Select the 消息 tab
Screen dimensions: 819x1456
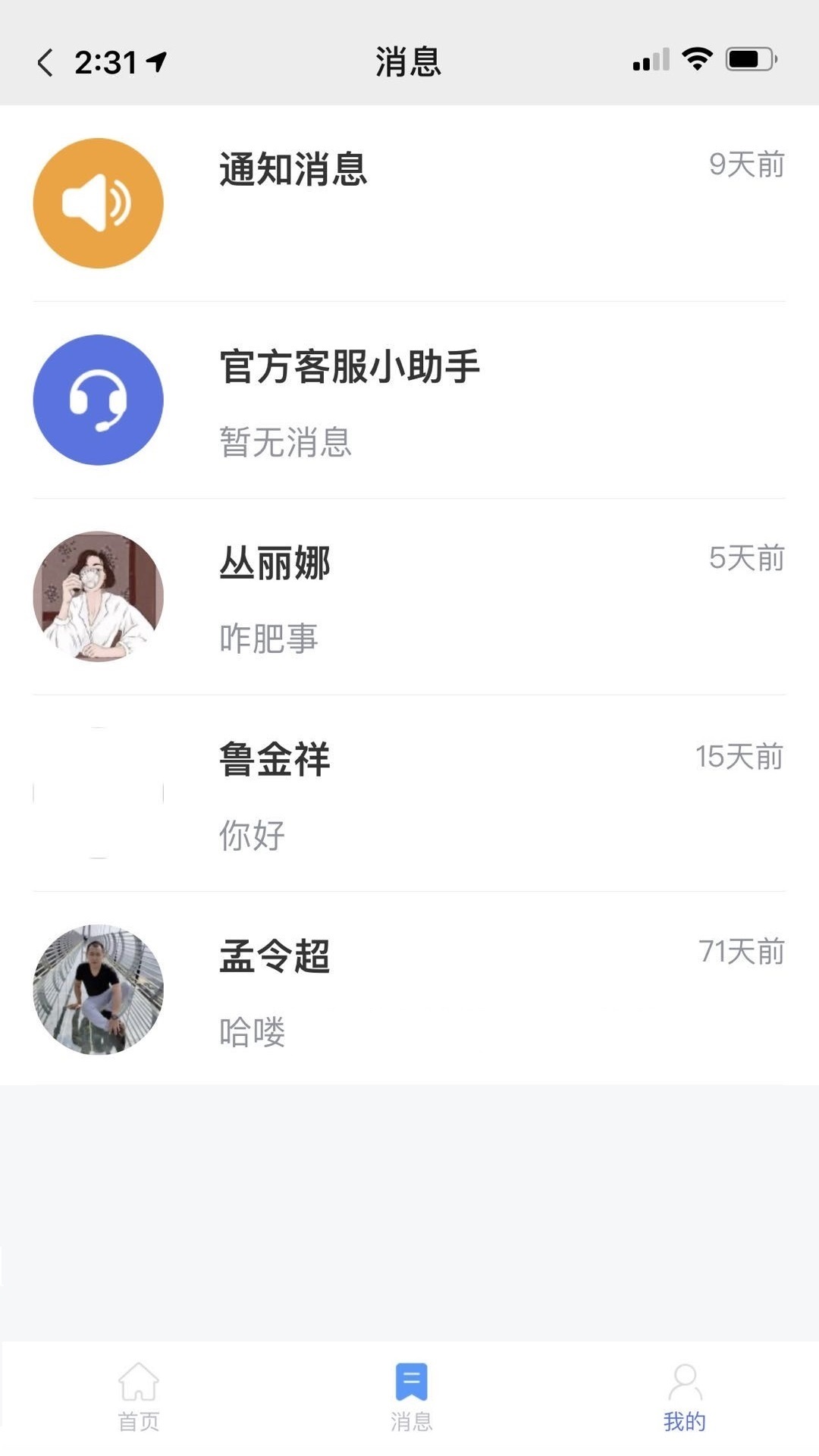pos(411,1395)
